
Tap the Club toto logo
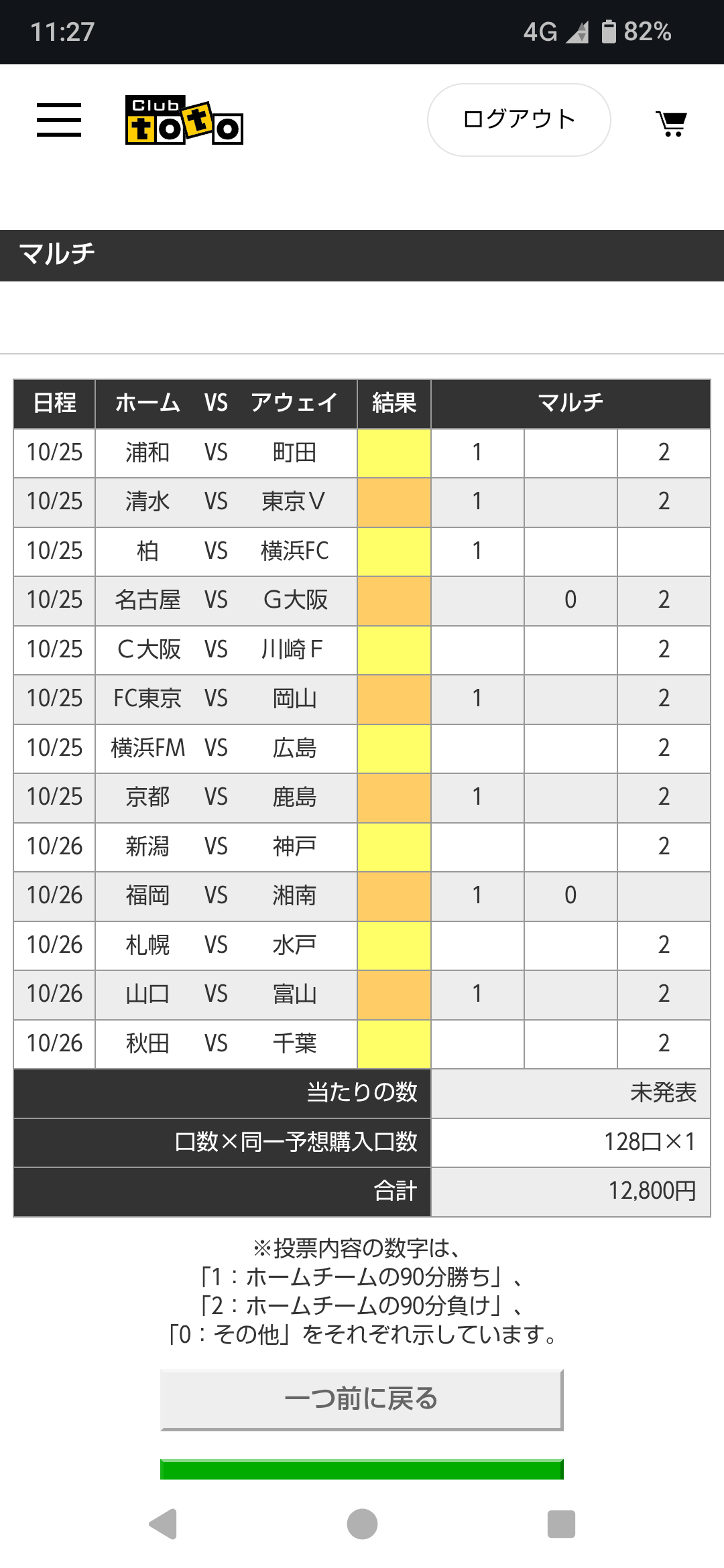pos(184,120)
